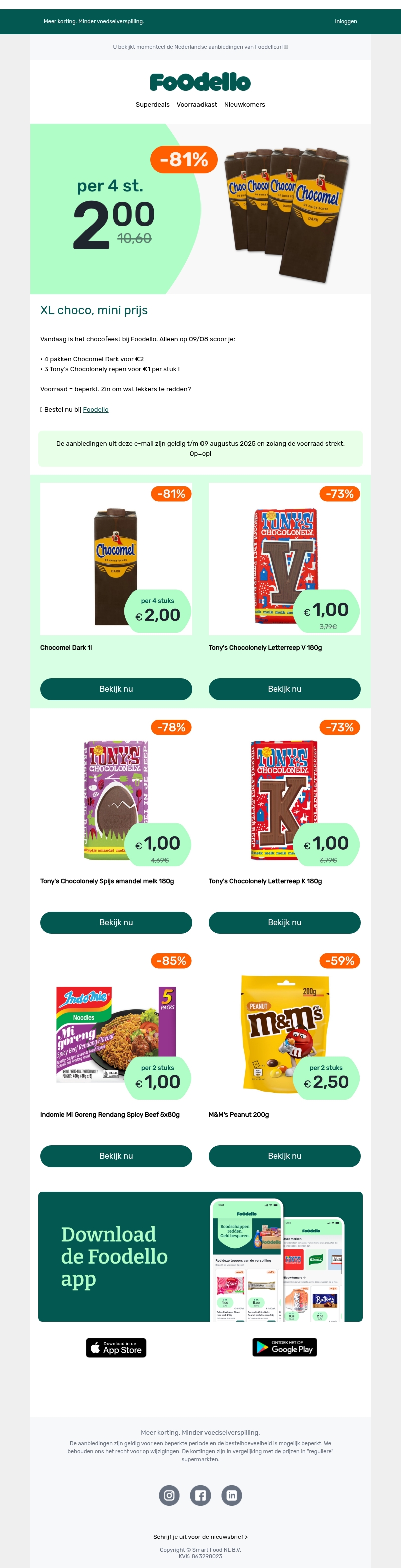Tap the Inloggen link
Viewport: 401px width, 1568px height.
pyautogui.click(x=346, y=21)
